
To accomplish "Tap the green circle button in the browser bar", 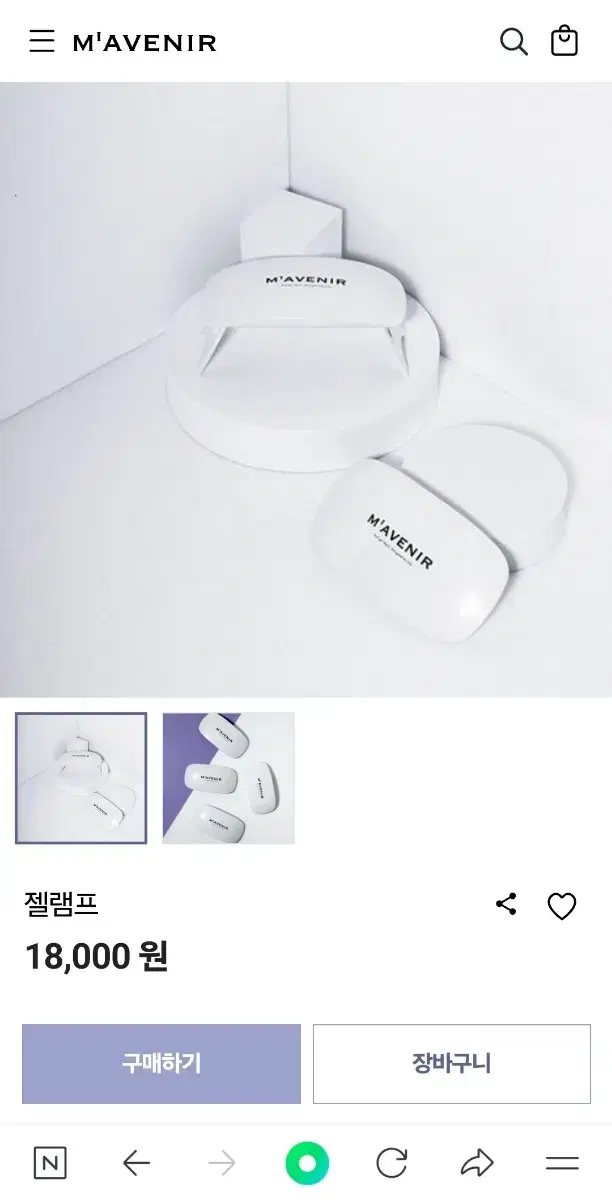I will [x=307, y=1163].
